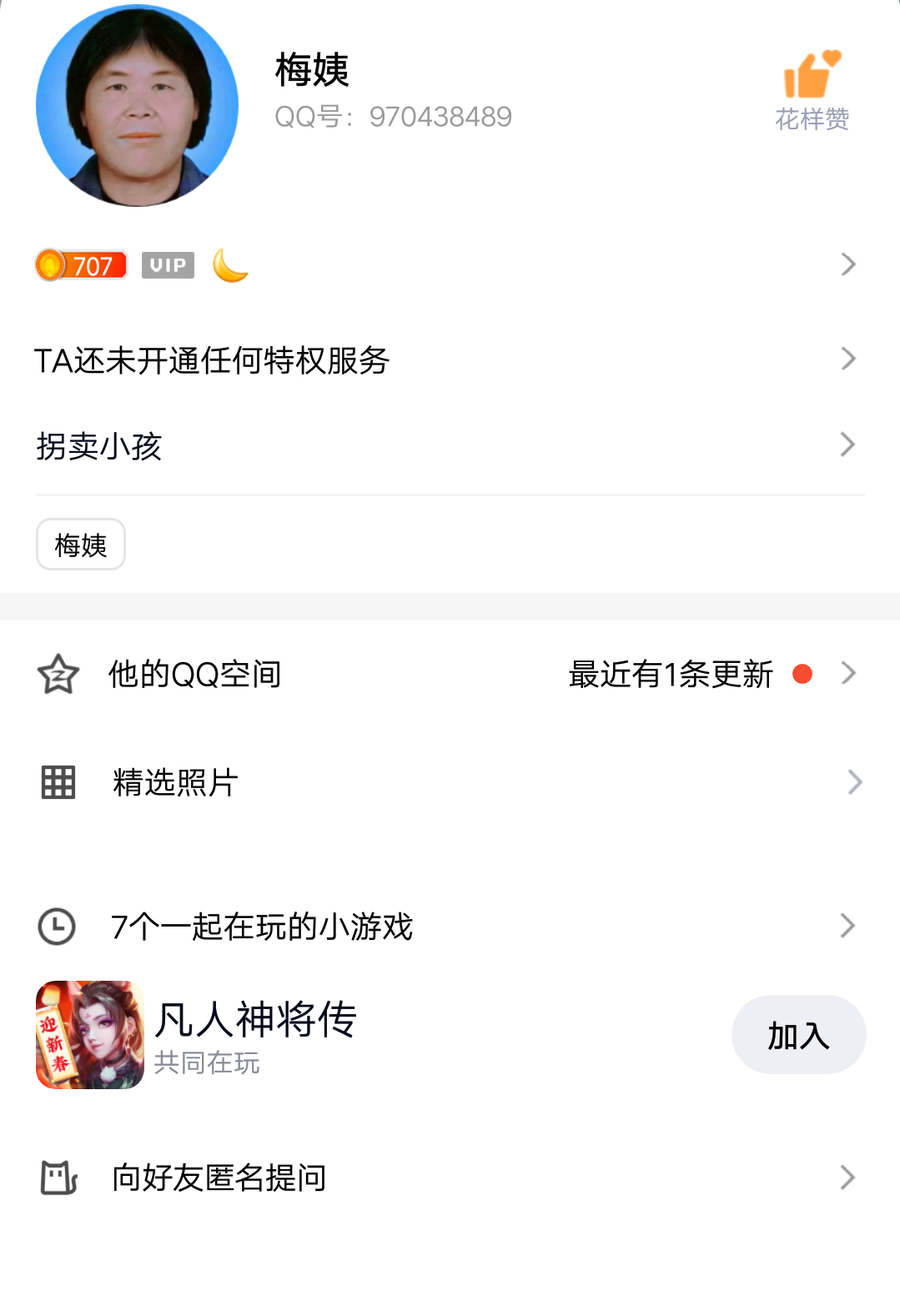Tap 加入 button for 凡人神将传
This screenshot has height=1316, width=900.
798,1035
